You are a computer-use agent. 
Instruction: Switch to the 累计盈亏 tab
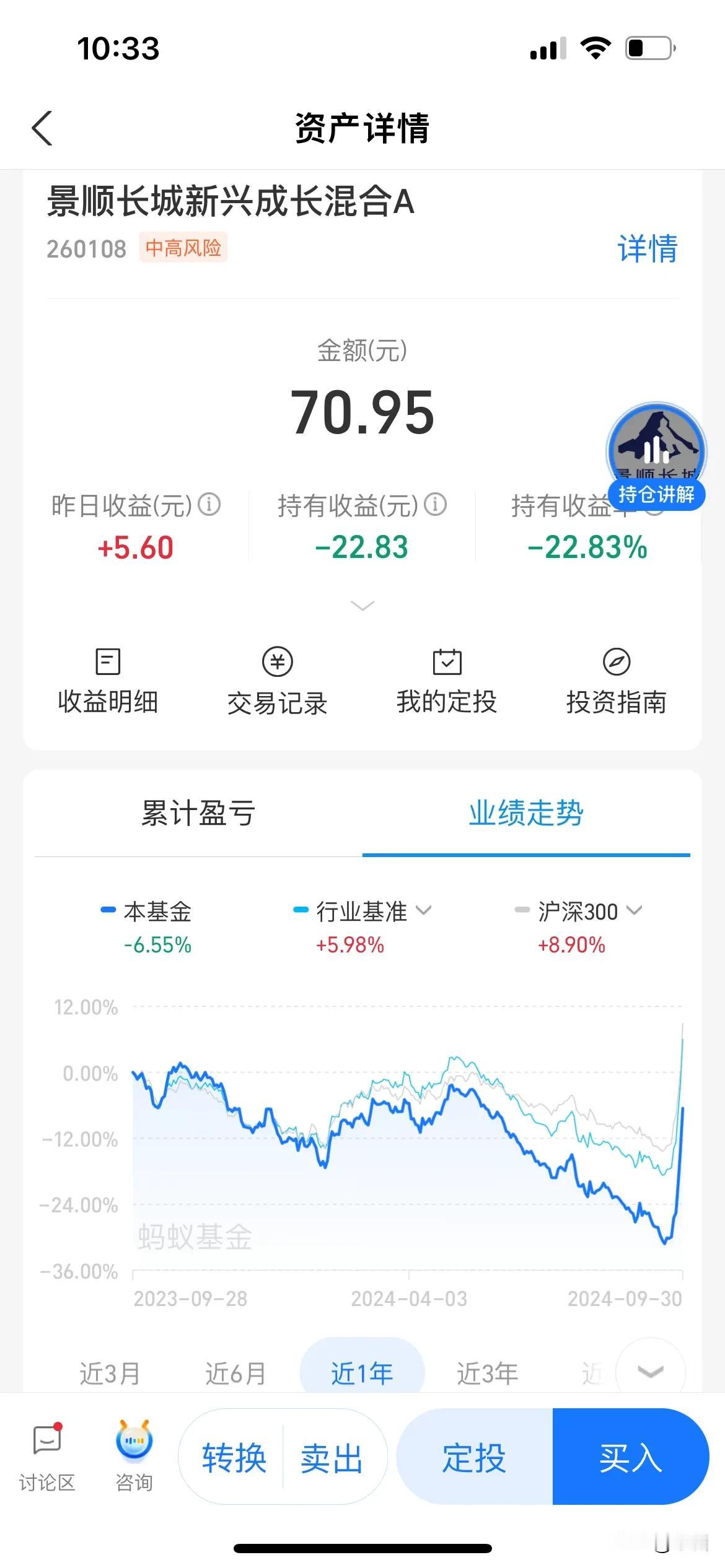pyautogui.click(x=198, y=813)
